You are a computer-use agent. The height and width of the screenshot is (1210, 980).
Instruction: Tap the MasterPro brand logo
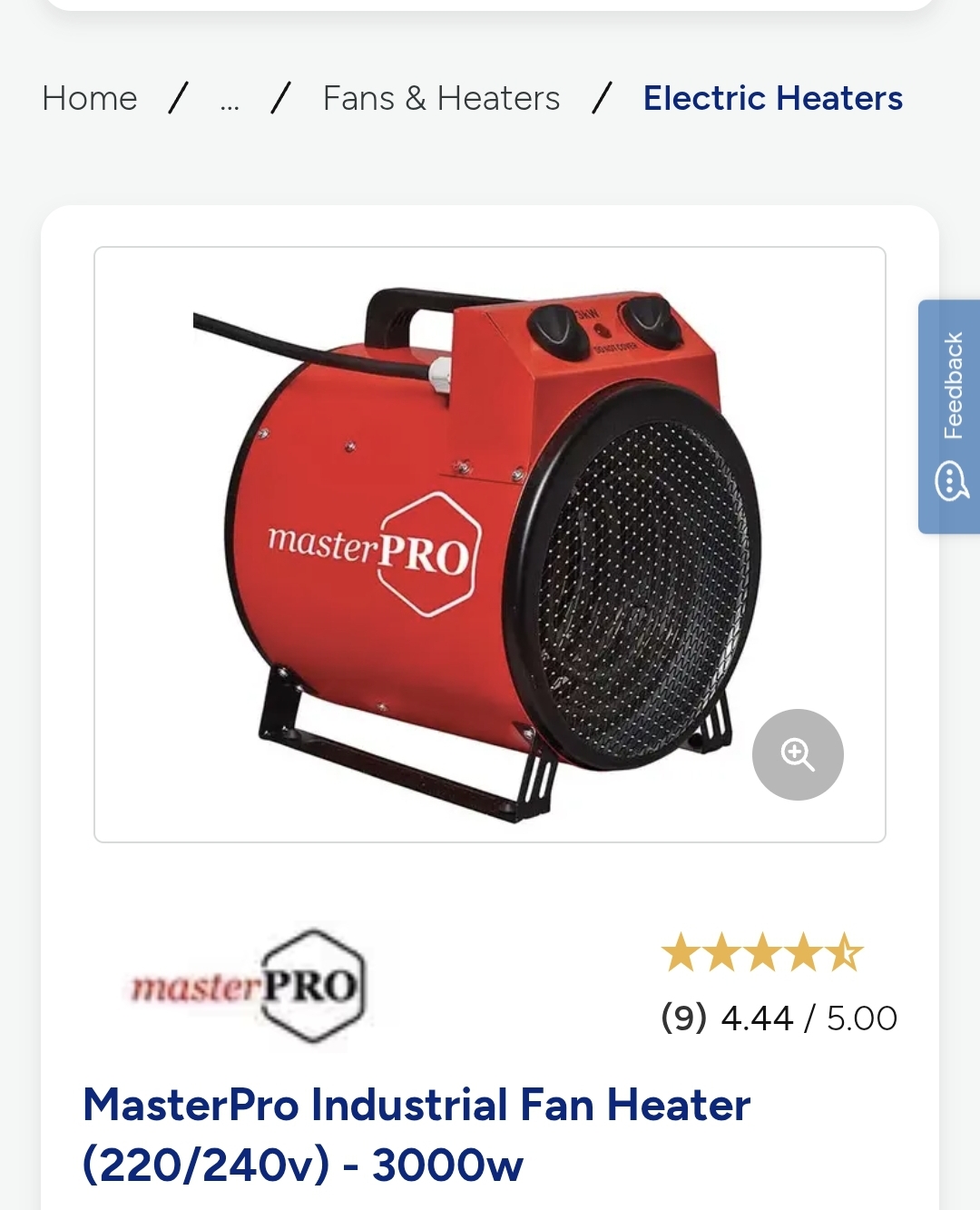click(x=247, y=986)
